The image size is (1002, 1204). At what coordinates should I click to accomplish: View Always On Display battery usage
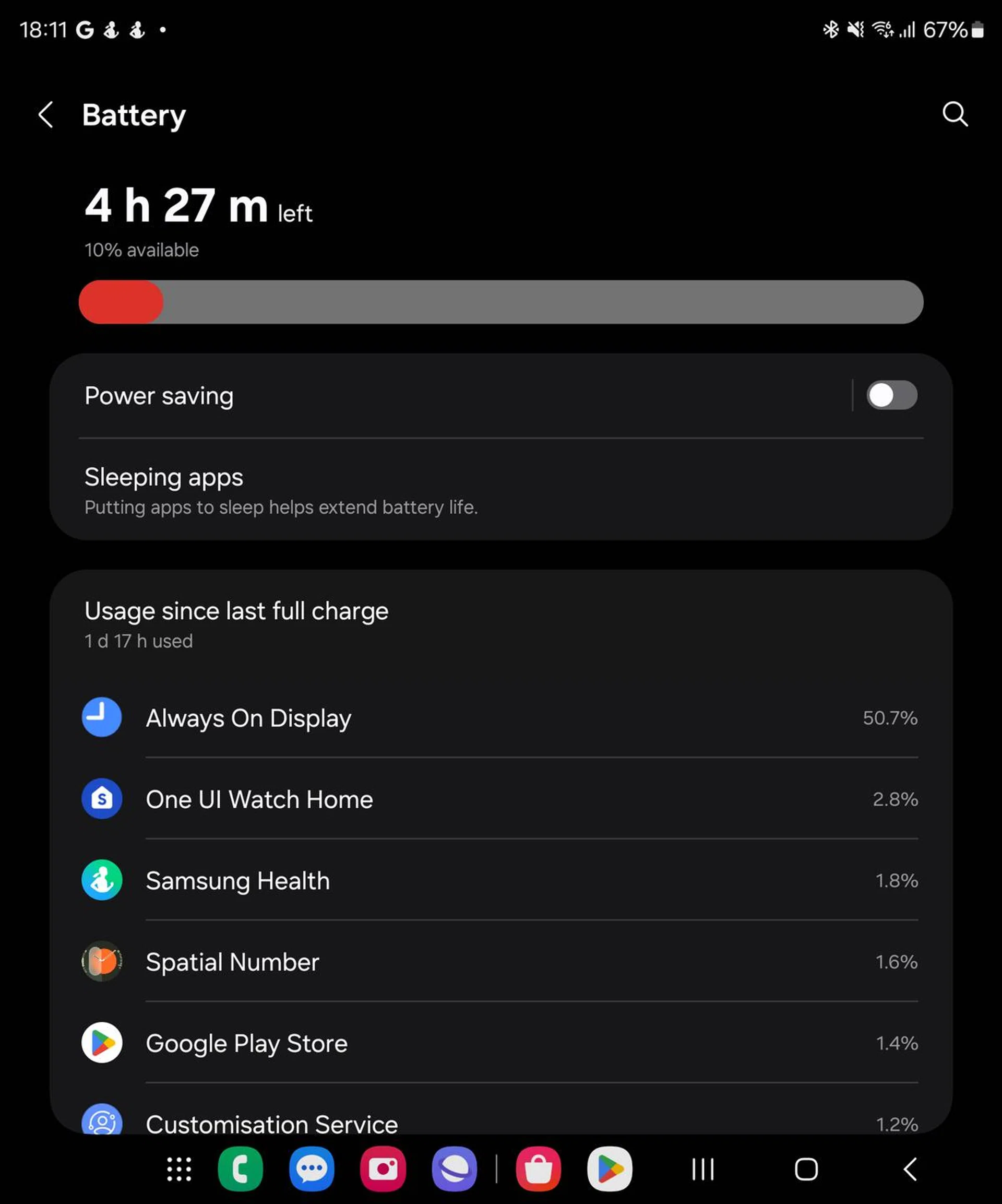[x=499, y=718]
